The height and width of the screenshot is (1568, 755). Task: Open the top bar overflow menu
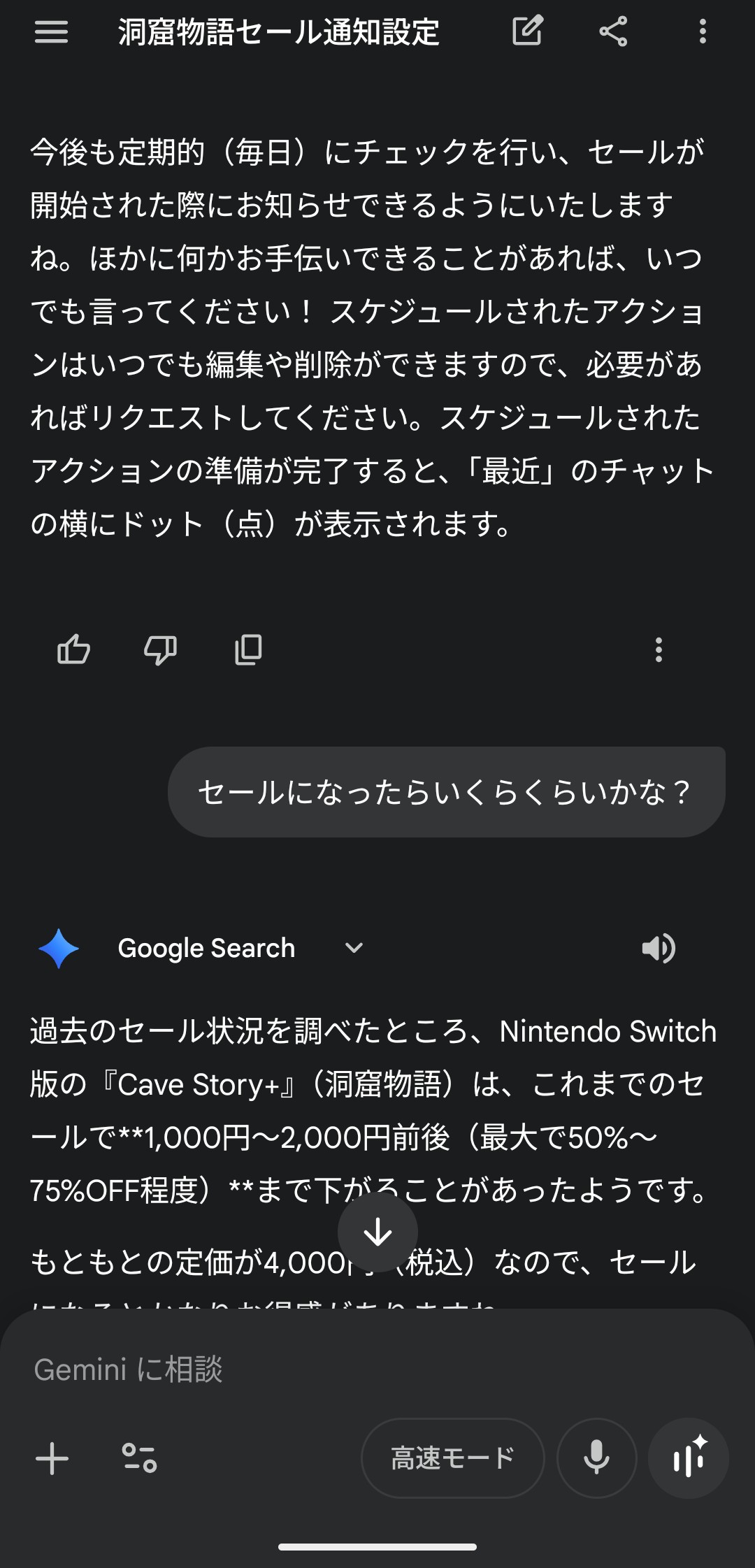click(x=703, y=31)
